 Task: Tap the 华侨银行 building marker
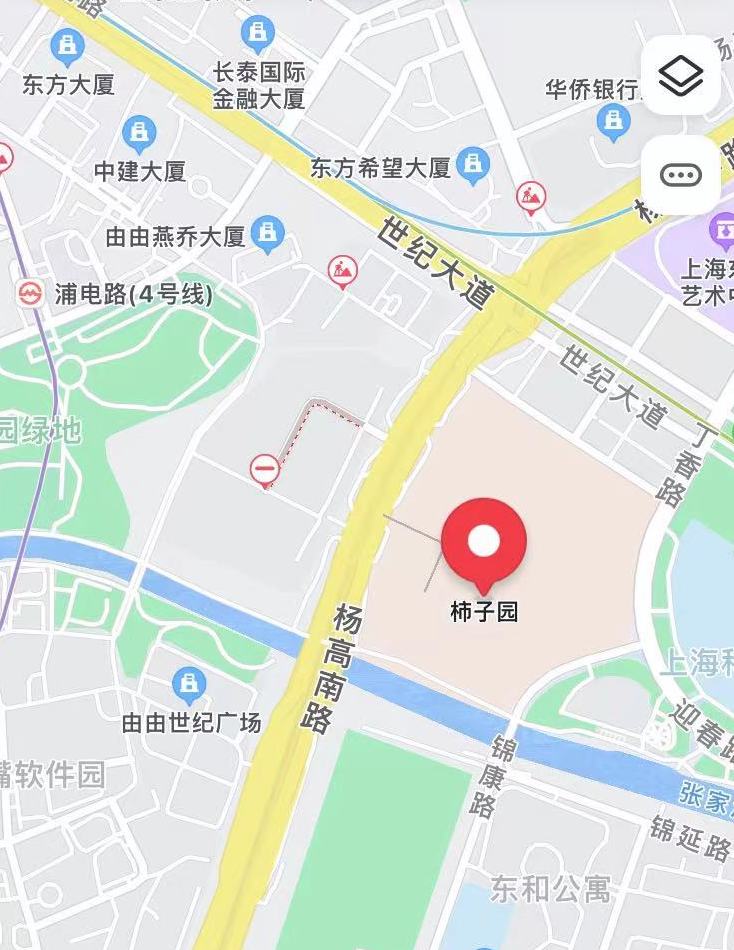pyautogui.click(x=613, y=122)
